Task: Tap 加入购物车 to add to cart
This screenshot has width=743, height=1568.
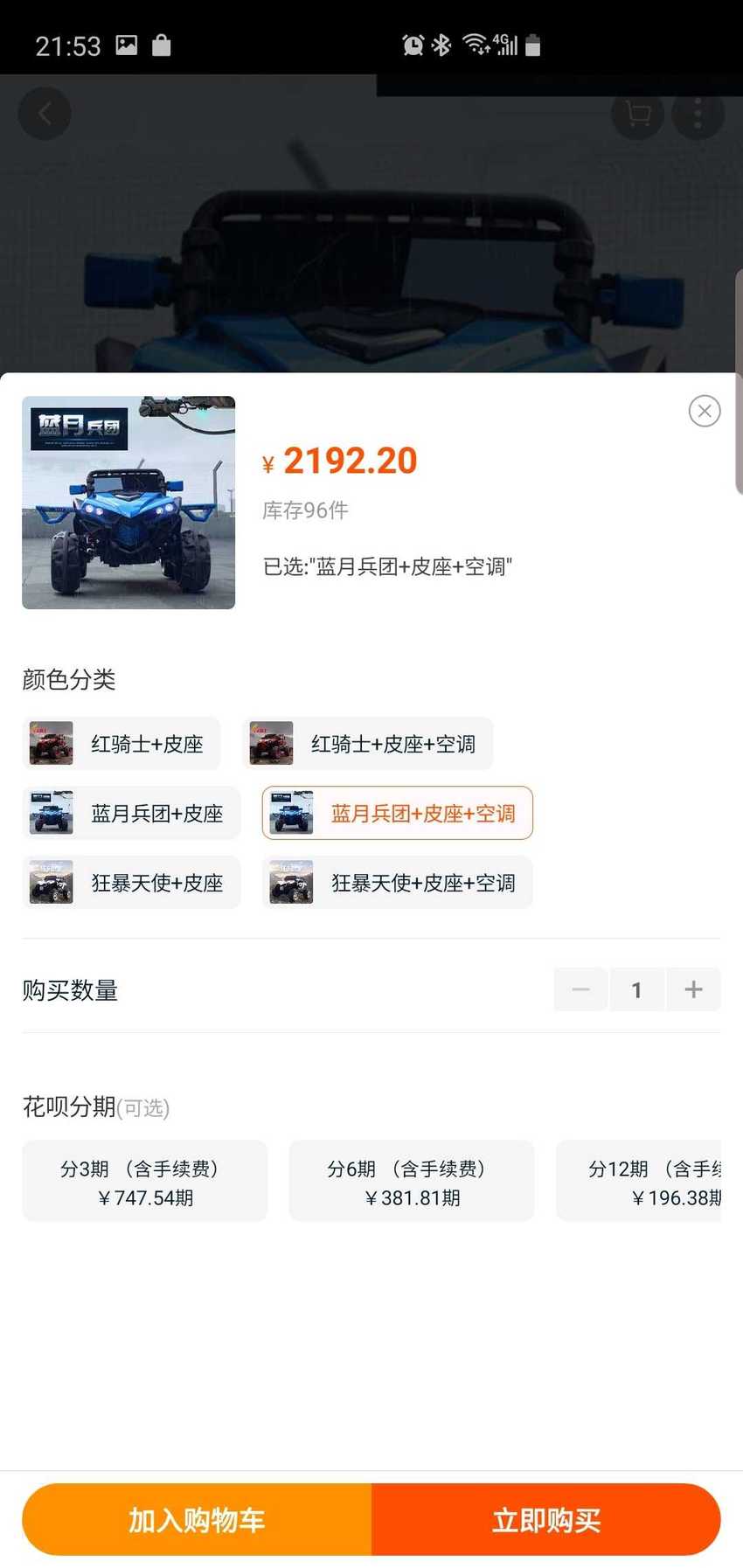Action: point(197,1520)
